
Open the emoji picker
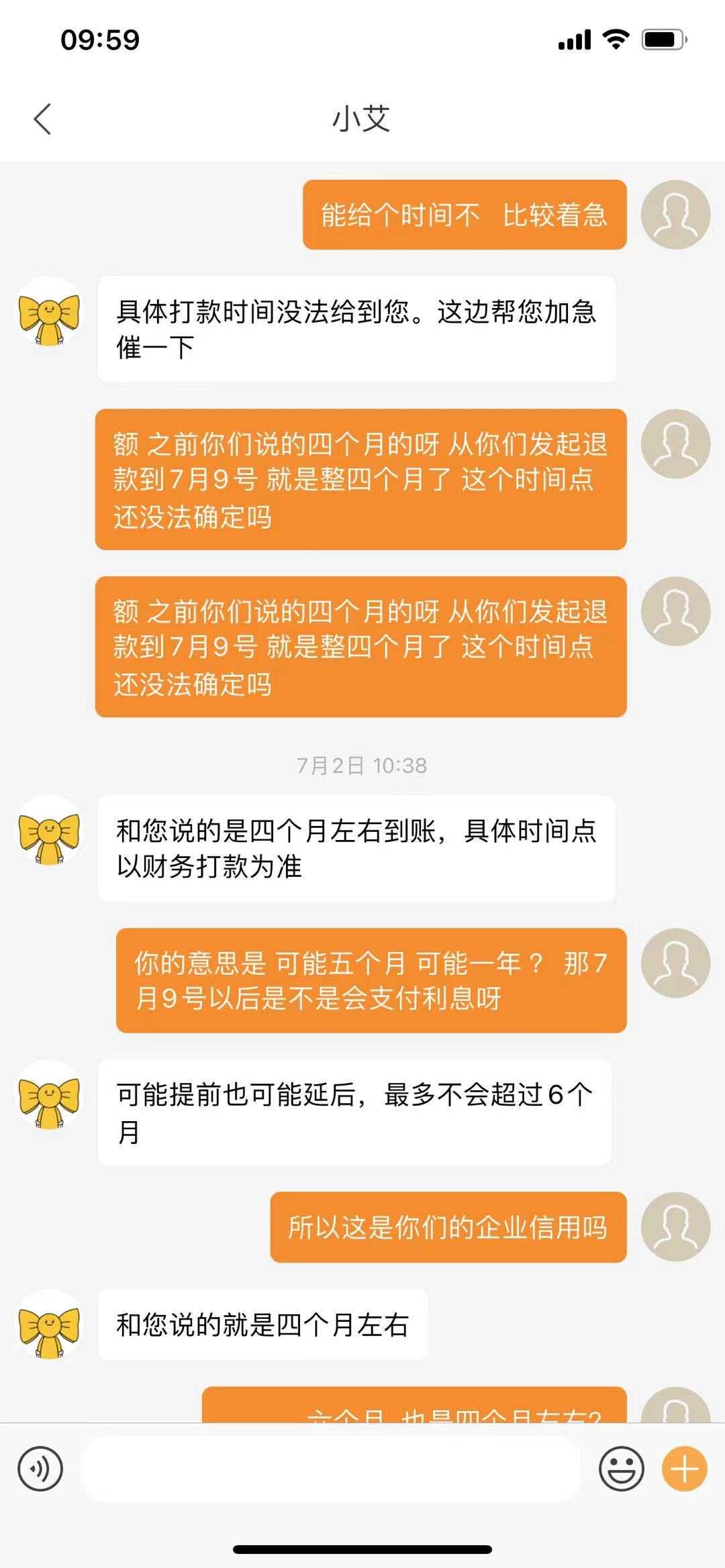[x=621, y=1469]
